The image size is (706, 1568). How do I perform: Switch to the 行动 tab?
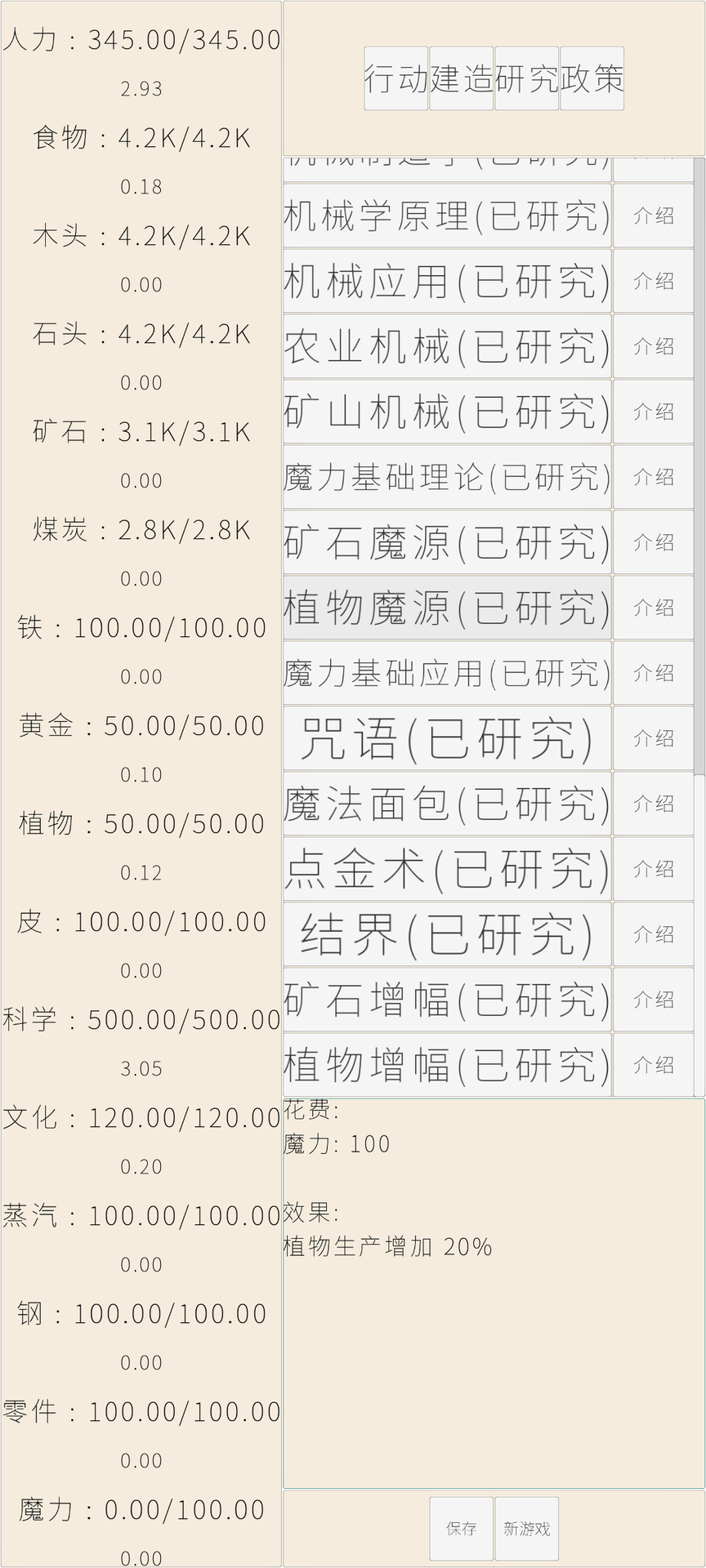395,78
